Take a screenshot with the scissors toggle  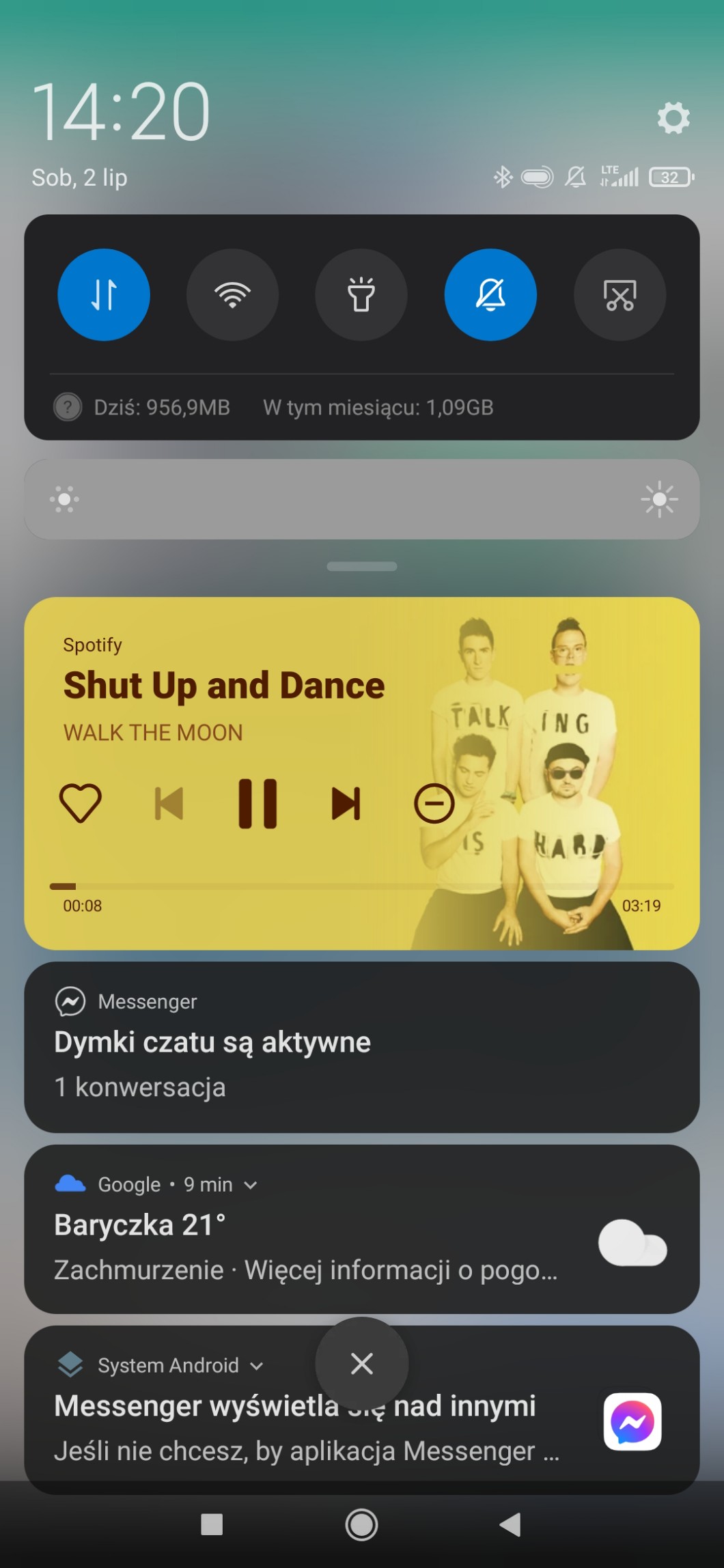pyautogui.click(x=619, y=294)
